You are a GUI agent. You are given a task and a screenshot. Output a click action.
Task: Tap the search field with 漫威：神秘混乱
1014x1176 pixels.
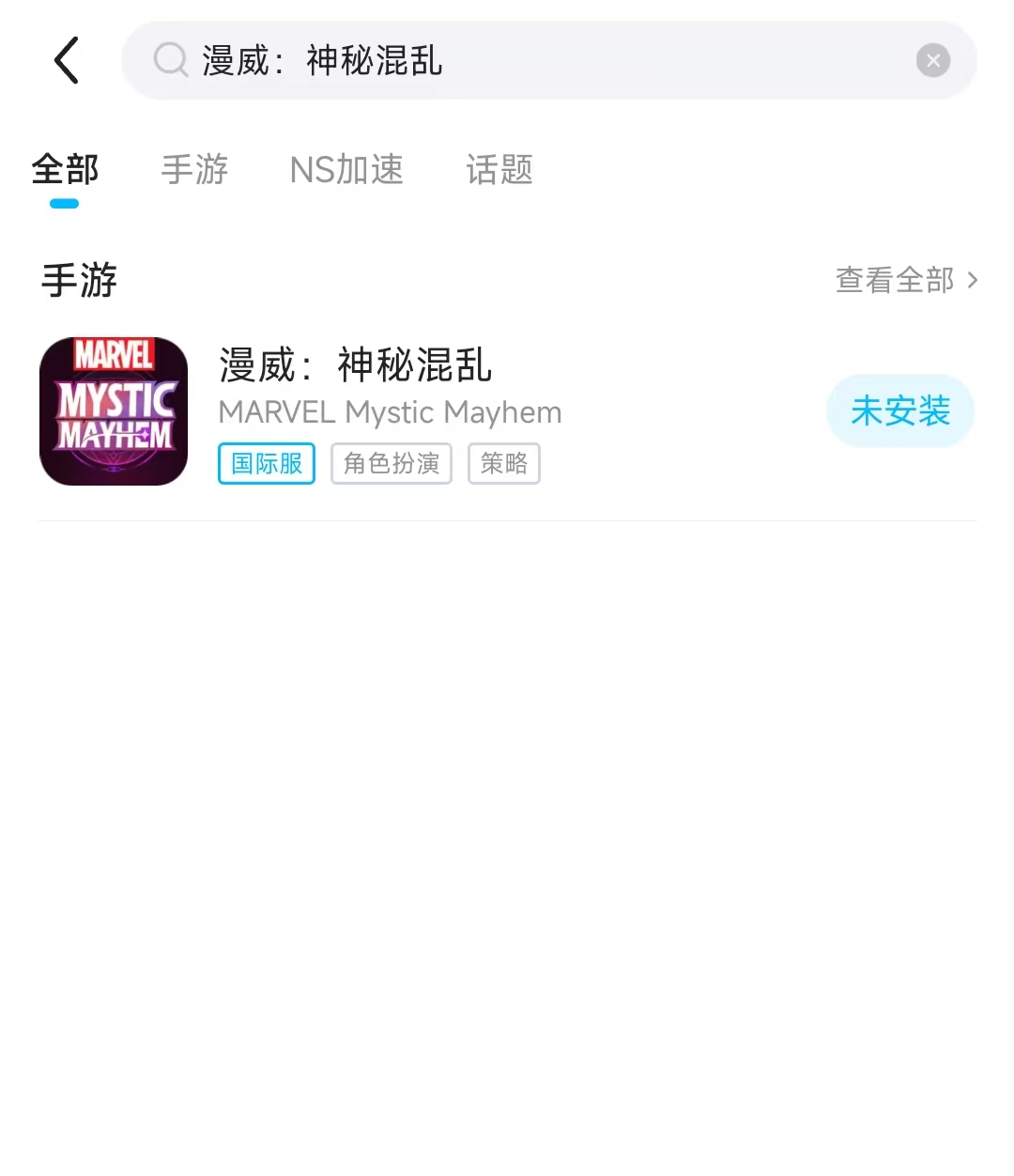(x=526, y=61)
